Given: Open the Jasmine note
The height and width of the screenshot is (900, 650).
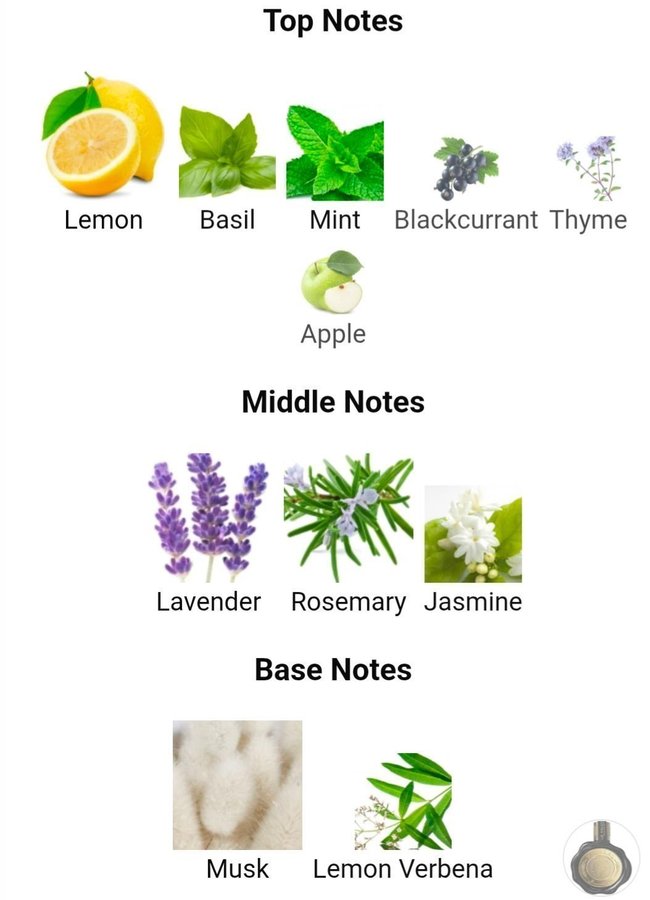Looking at the screenshot, I should 472,535.
